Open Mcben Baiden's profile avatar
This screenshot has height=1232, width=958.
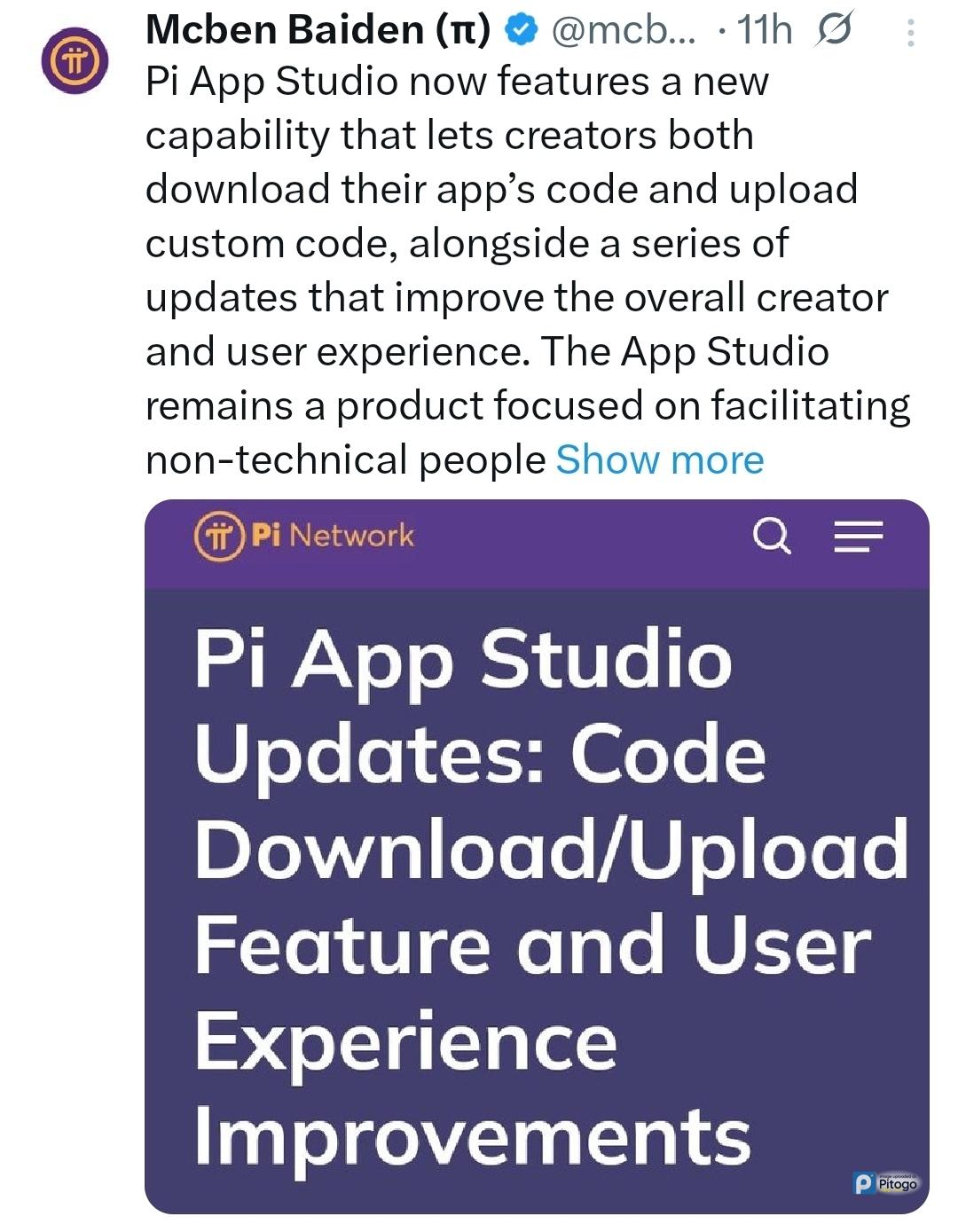75,60
